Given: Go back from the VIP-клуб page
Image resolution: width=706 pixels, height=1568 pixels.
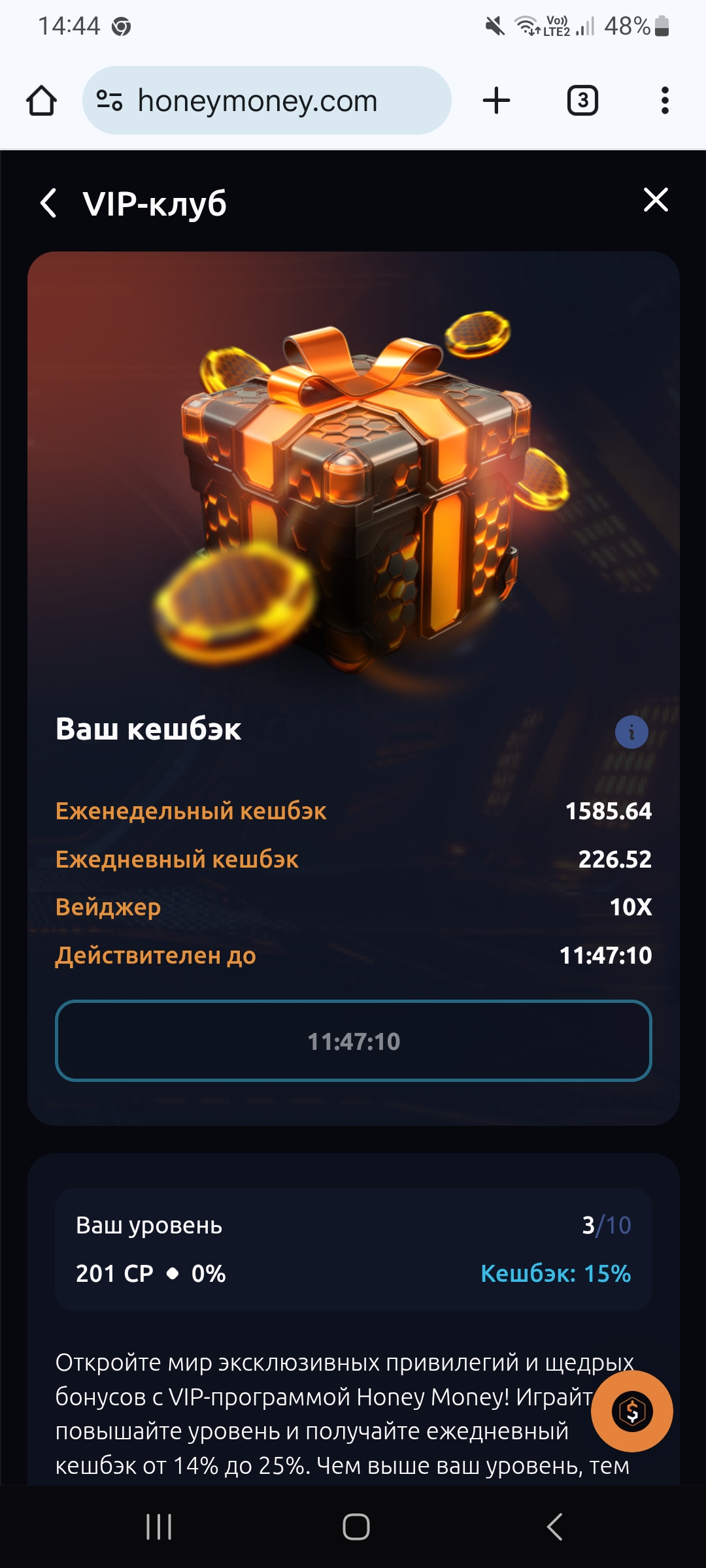Looking at the screenshot, I should tap(48, 203).
